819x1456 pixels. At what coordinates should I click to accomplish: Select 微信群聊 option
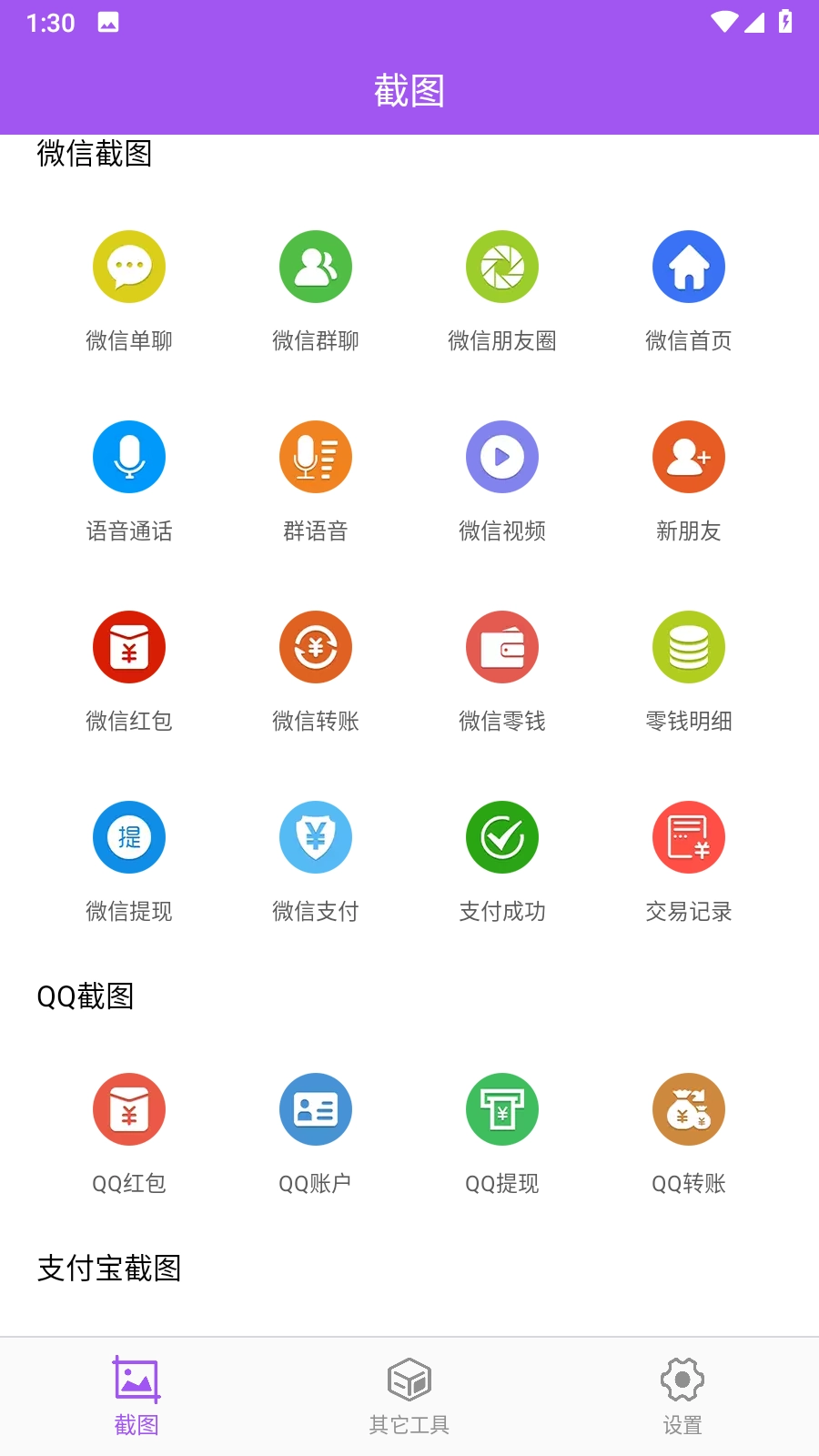[316, 267]
